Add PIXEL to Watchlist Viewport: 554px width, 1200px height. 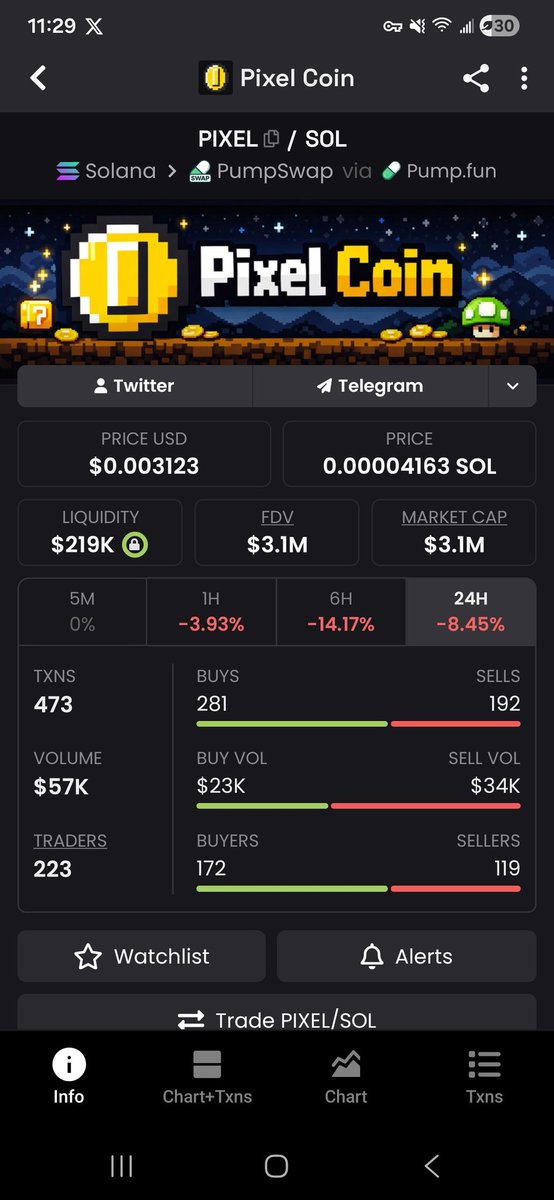[142, 956]
